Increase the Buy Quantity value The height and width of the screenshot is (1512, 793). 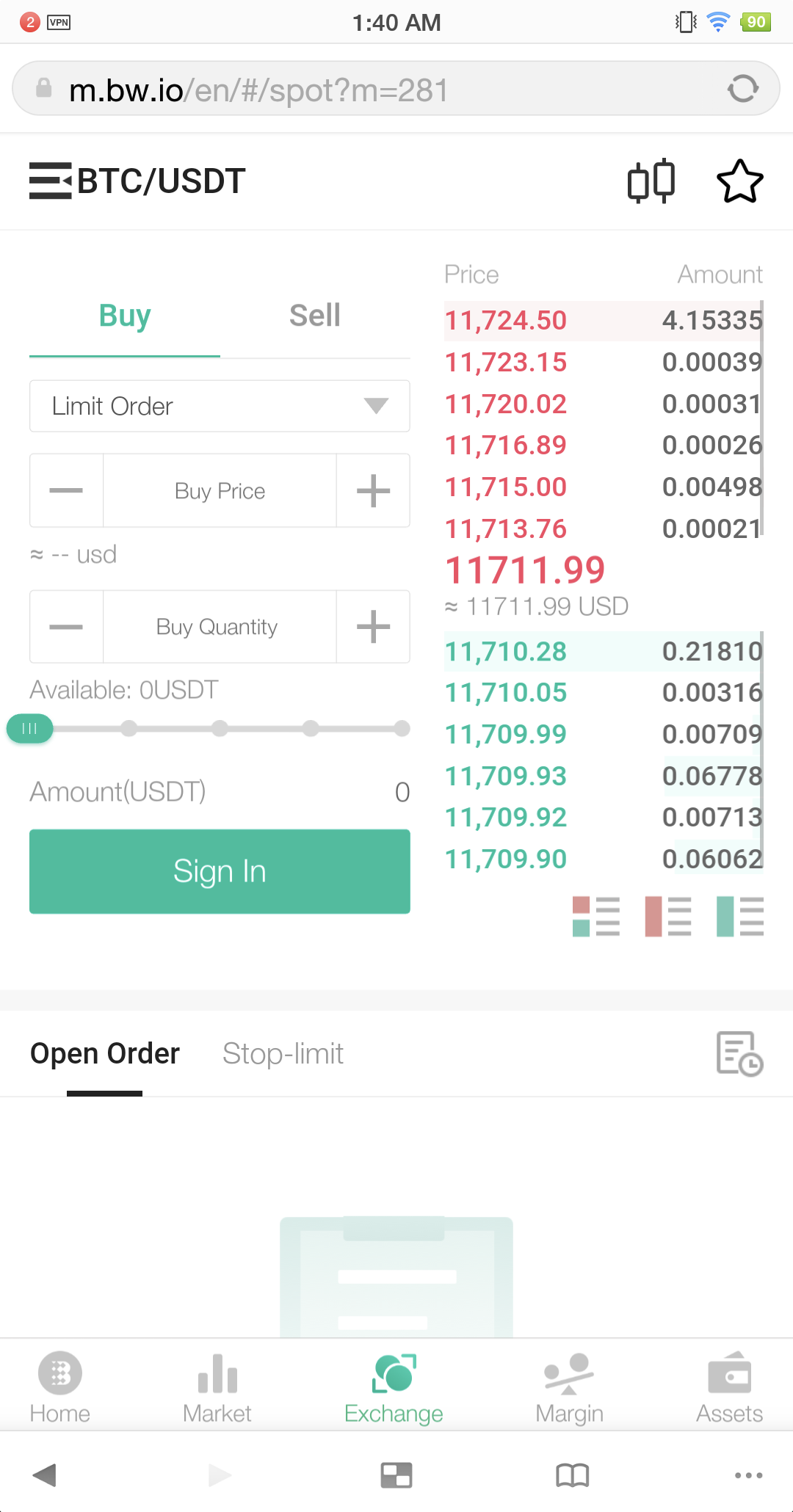pyautogui.click(x=373, y=627)
